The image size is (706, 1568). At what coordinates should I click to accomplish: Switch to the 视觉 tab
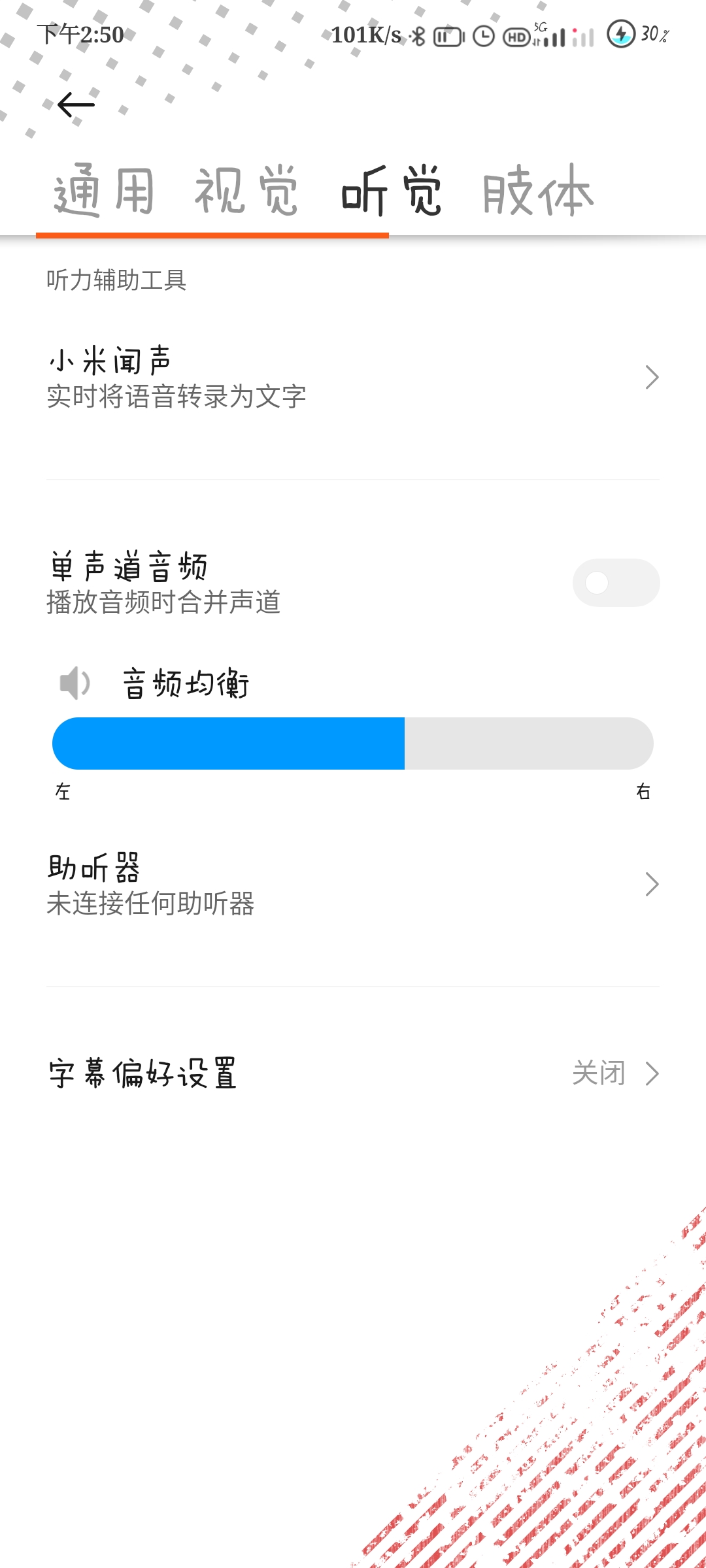(x=246, y=191)
